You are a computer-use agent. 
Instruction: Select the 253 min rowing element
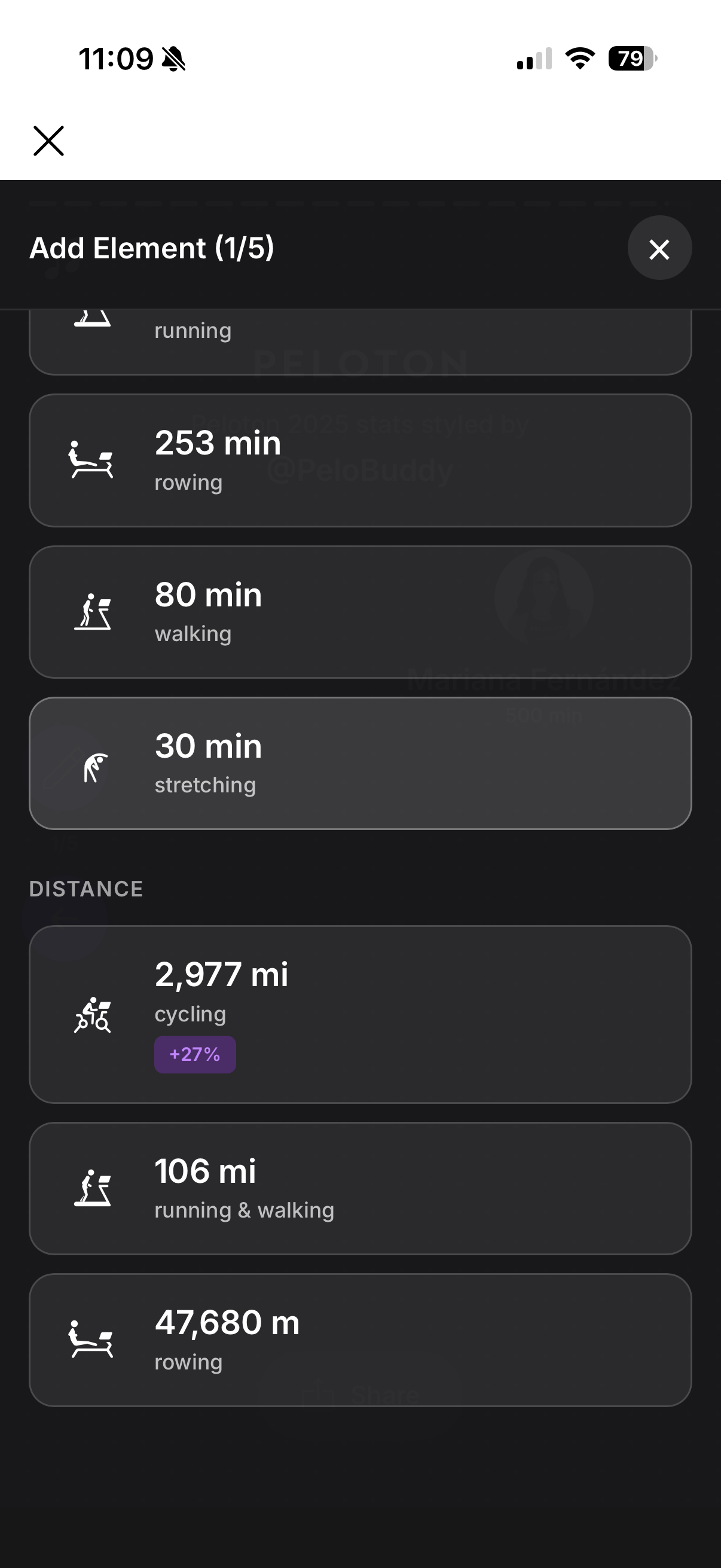360,461
